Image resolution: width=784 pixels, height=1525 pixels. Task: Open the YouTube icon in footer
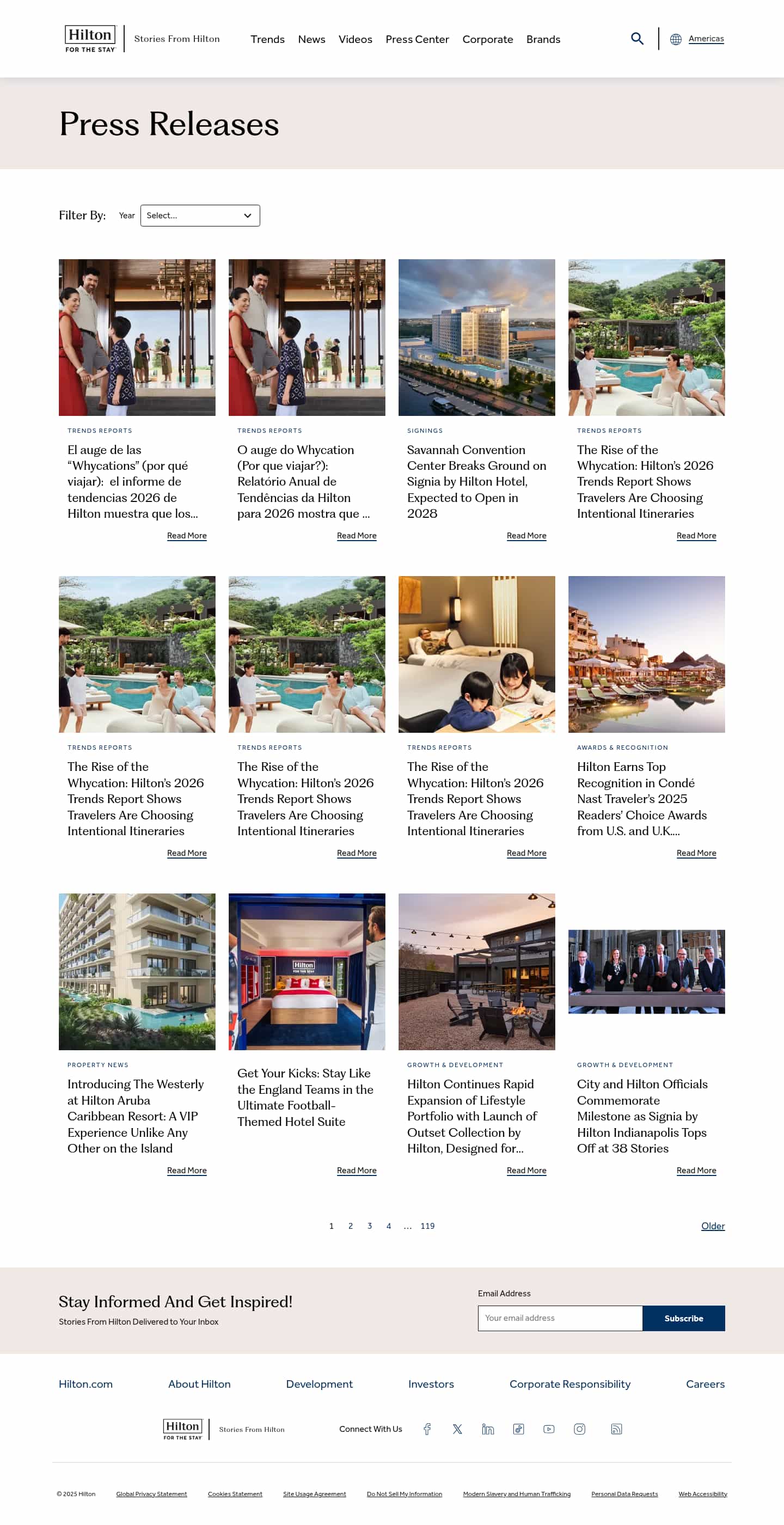point(548,1429)
